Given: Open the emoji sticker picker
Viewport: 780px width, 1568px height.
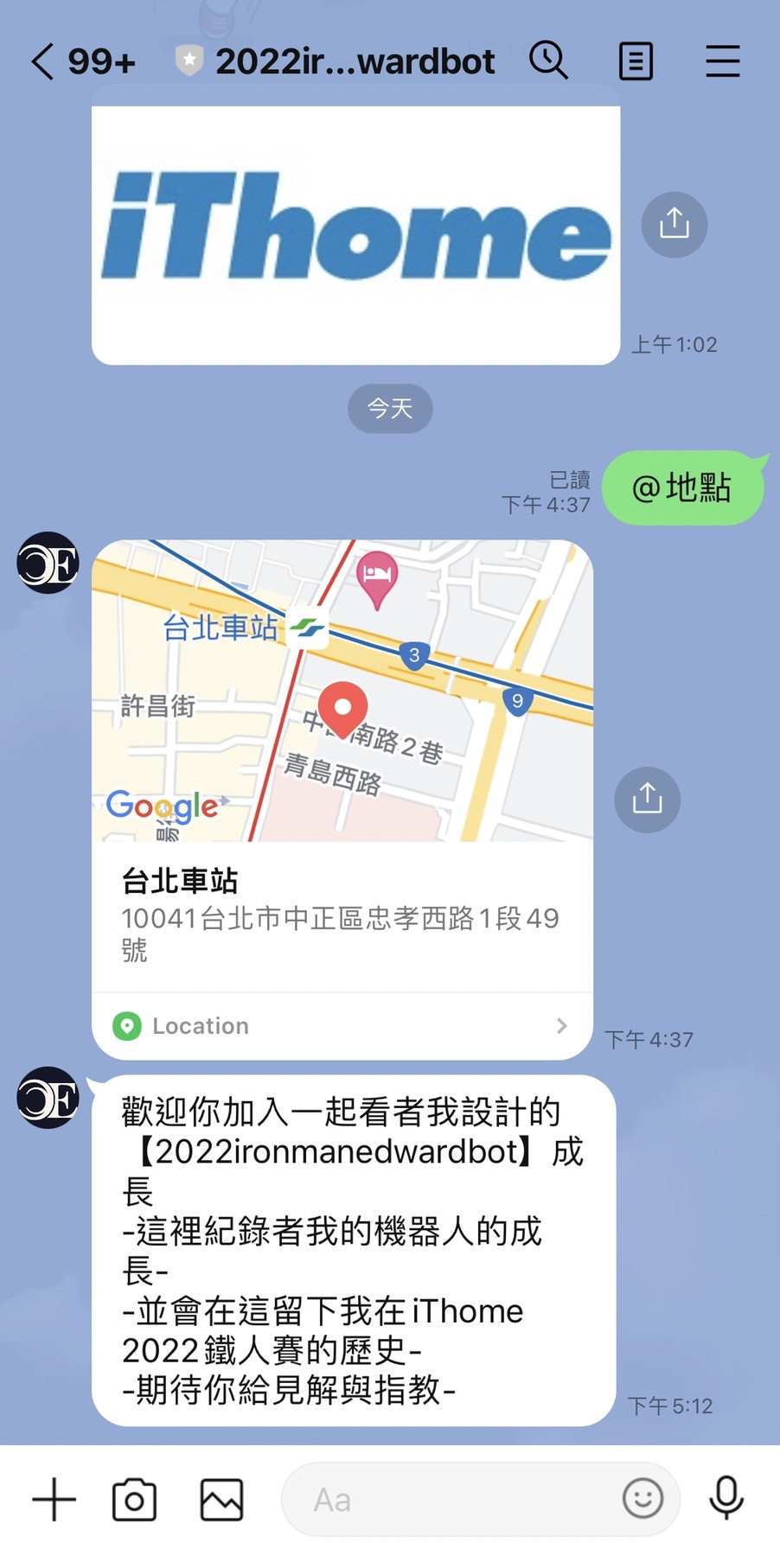Looking at the screenshot, I should [643, 1498].
